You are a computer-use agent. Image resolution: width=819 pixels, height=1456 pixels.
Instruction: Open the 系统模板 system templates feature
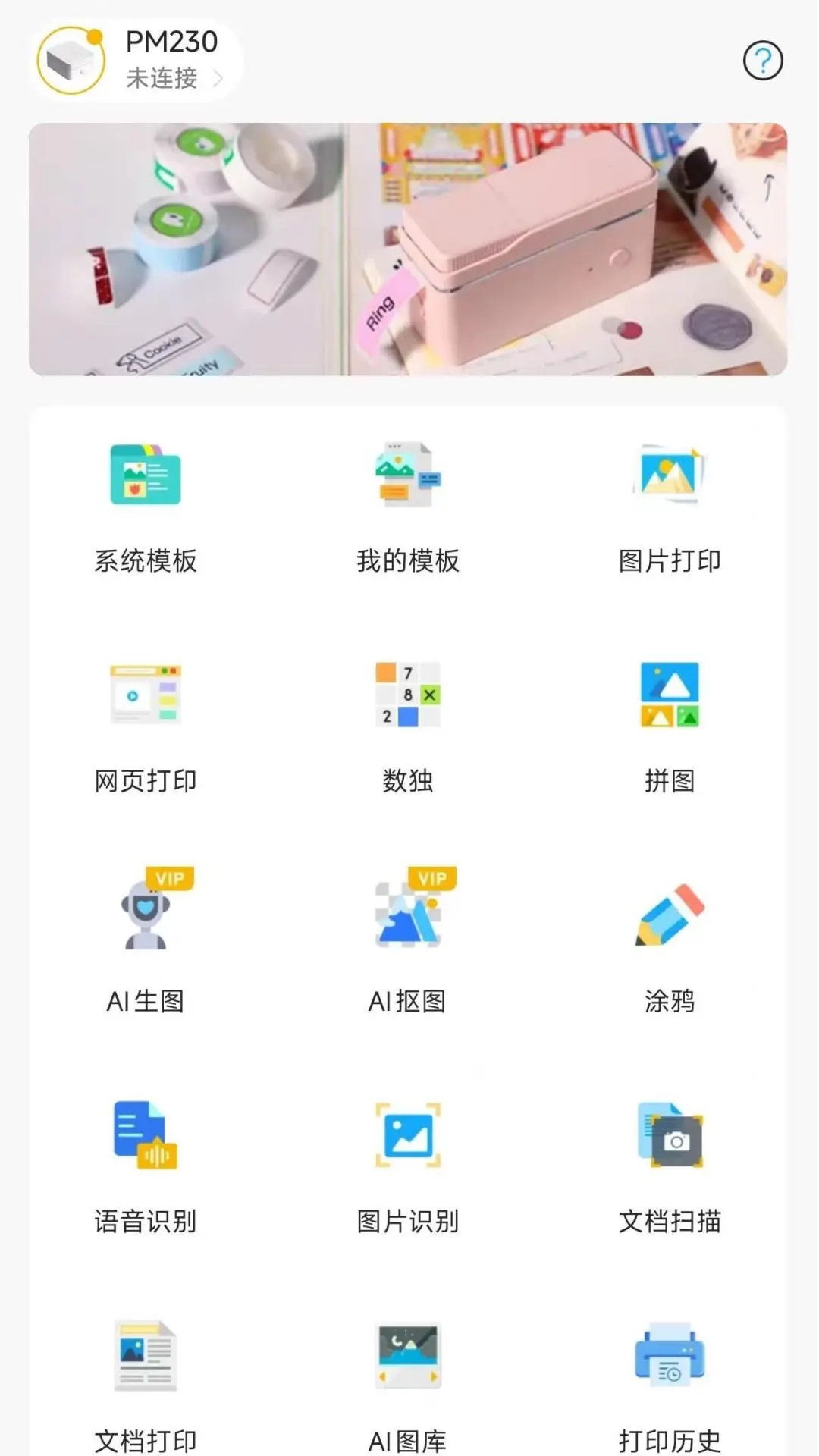146,500
